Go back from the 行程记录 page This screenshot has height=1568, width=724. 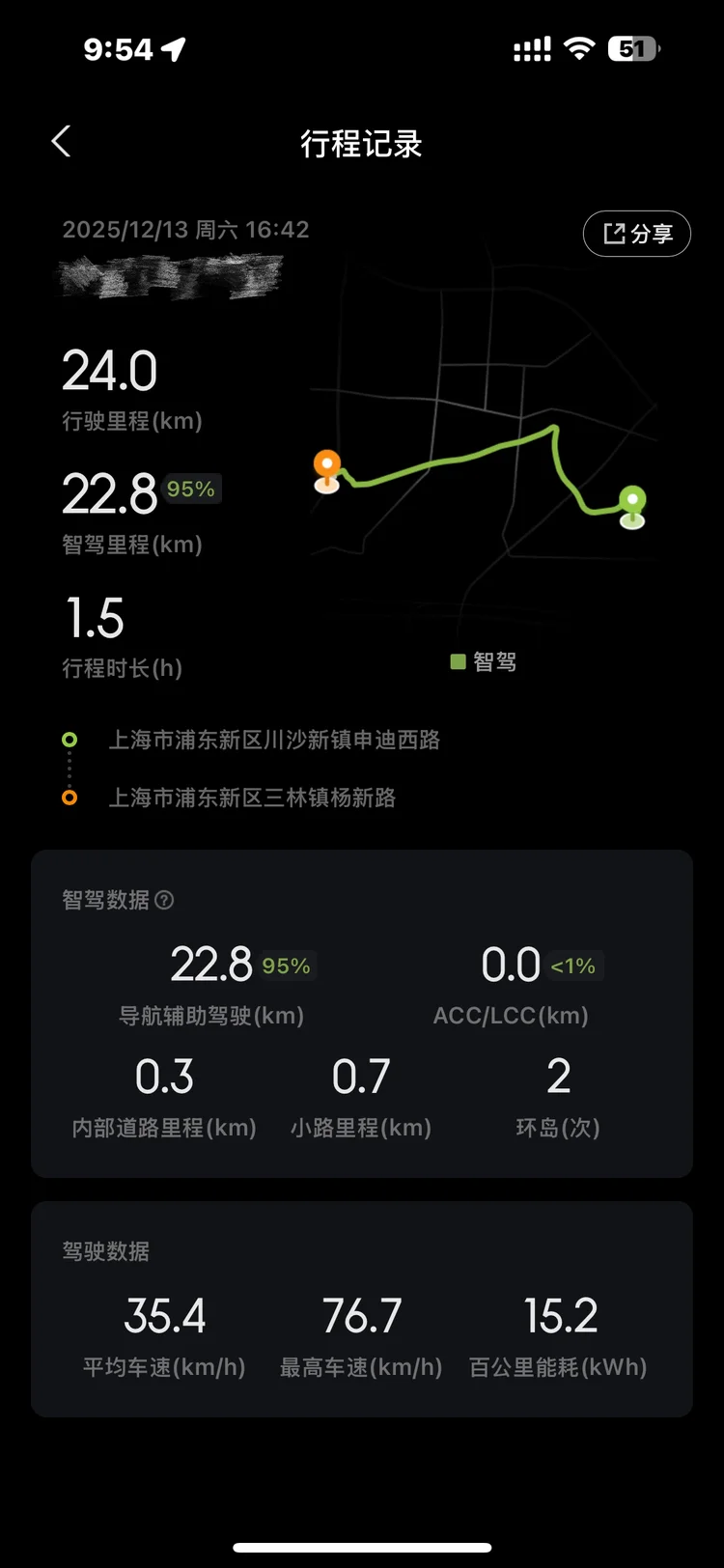tap(61, 142)
